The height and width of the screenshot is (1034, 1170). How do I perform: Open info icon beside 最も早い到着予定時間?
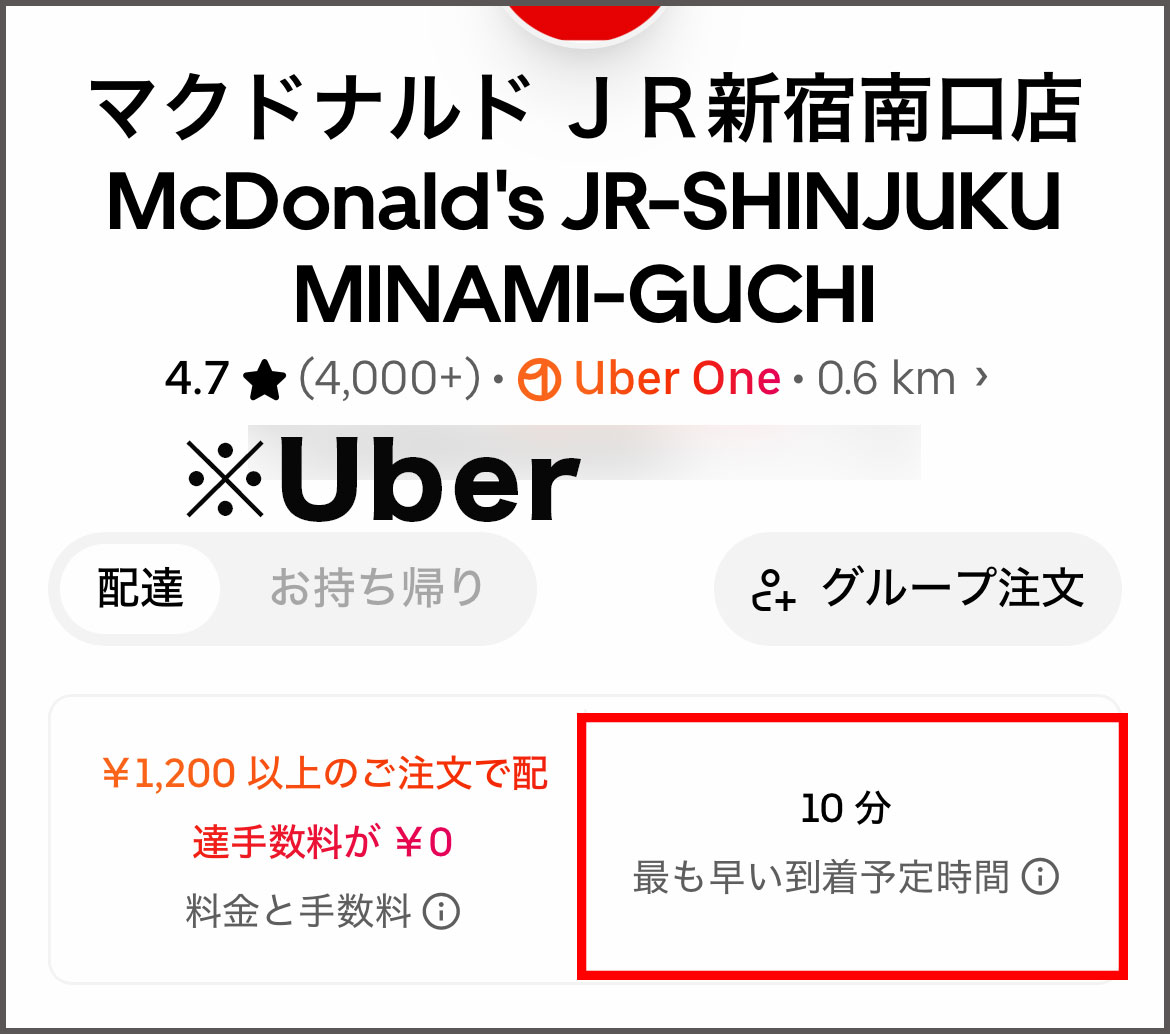click(1040, 877)
